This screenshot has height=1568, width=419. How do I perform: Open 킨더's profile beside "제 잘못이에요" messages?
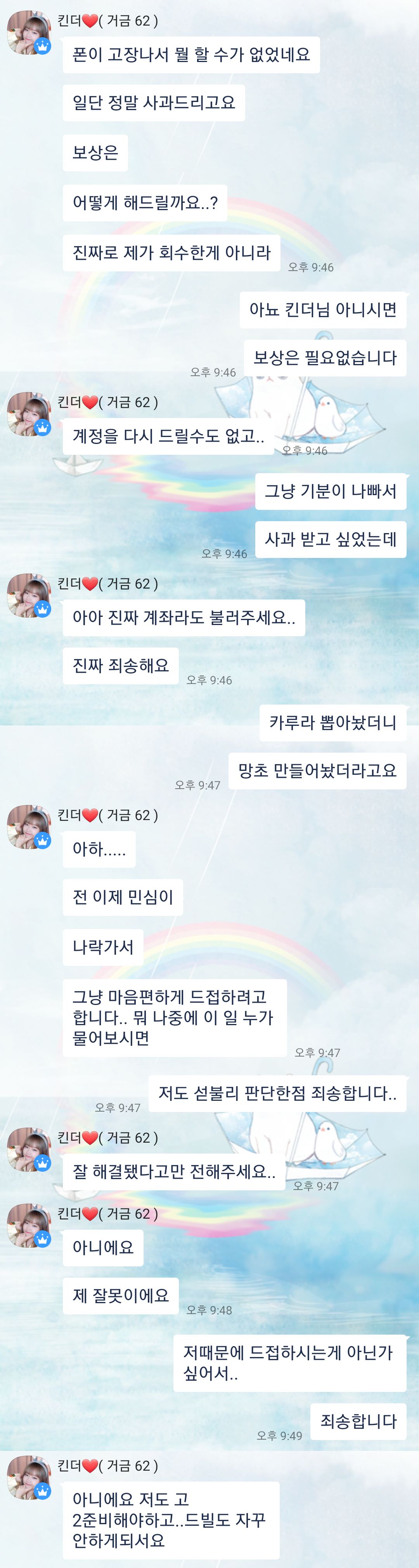[x=28, y=1225]
